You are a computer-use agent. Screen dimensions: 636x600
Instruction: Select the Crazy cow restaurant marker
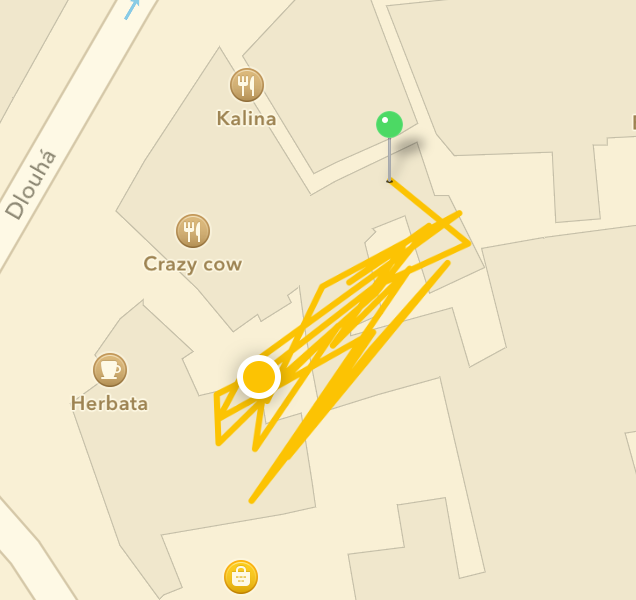(193, 231)
